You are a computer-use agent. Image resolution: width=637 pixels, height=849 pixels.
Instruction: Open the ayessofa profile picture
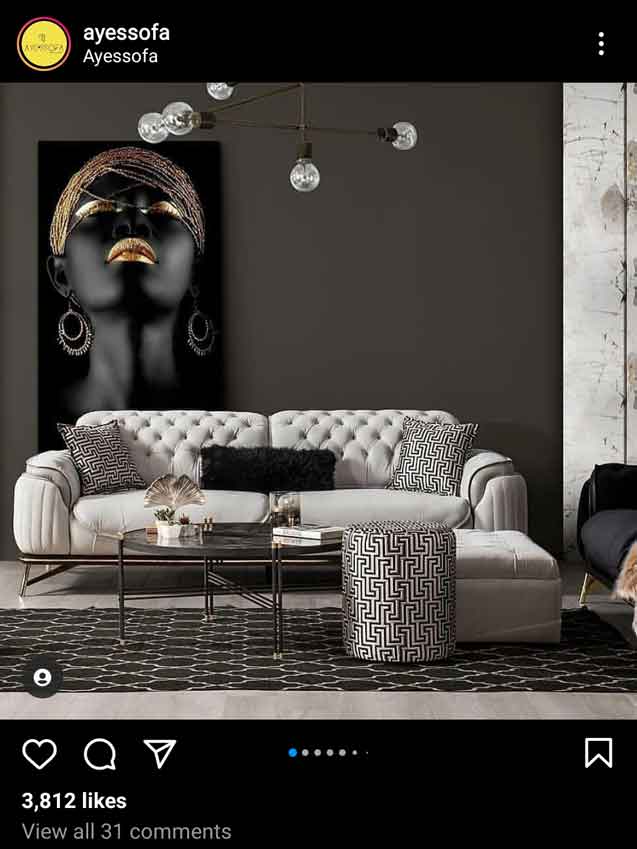coord(44,44)
